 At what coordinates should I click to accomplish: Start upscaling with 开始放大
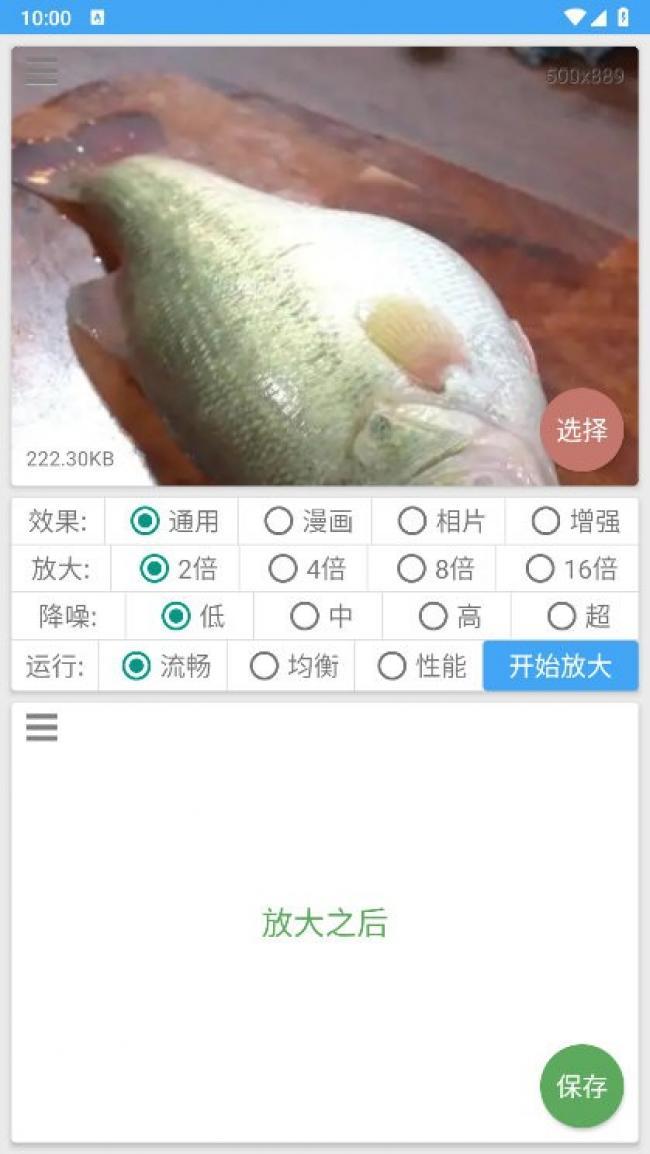point(560,666)
